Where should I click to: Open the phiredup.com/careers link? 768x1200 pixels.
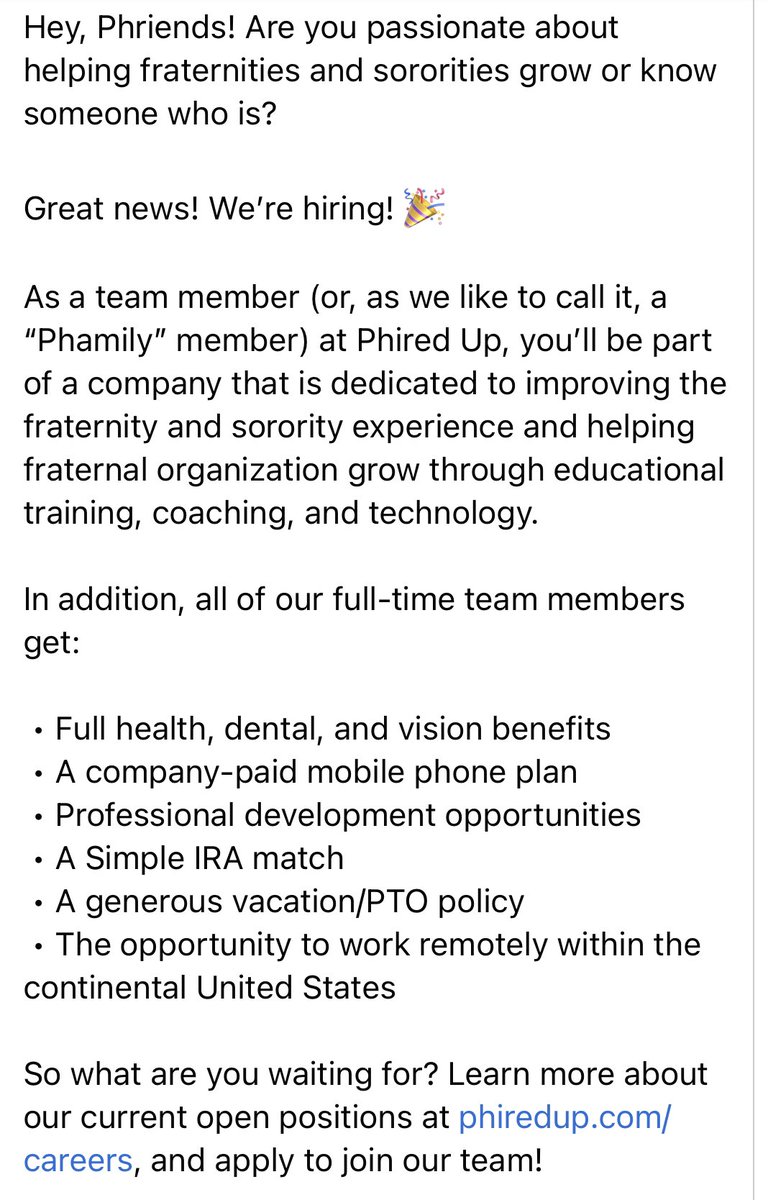pos(564,1118)
